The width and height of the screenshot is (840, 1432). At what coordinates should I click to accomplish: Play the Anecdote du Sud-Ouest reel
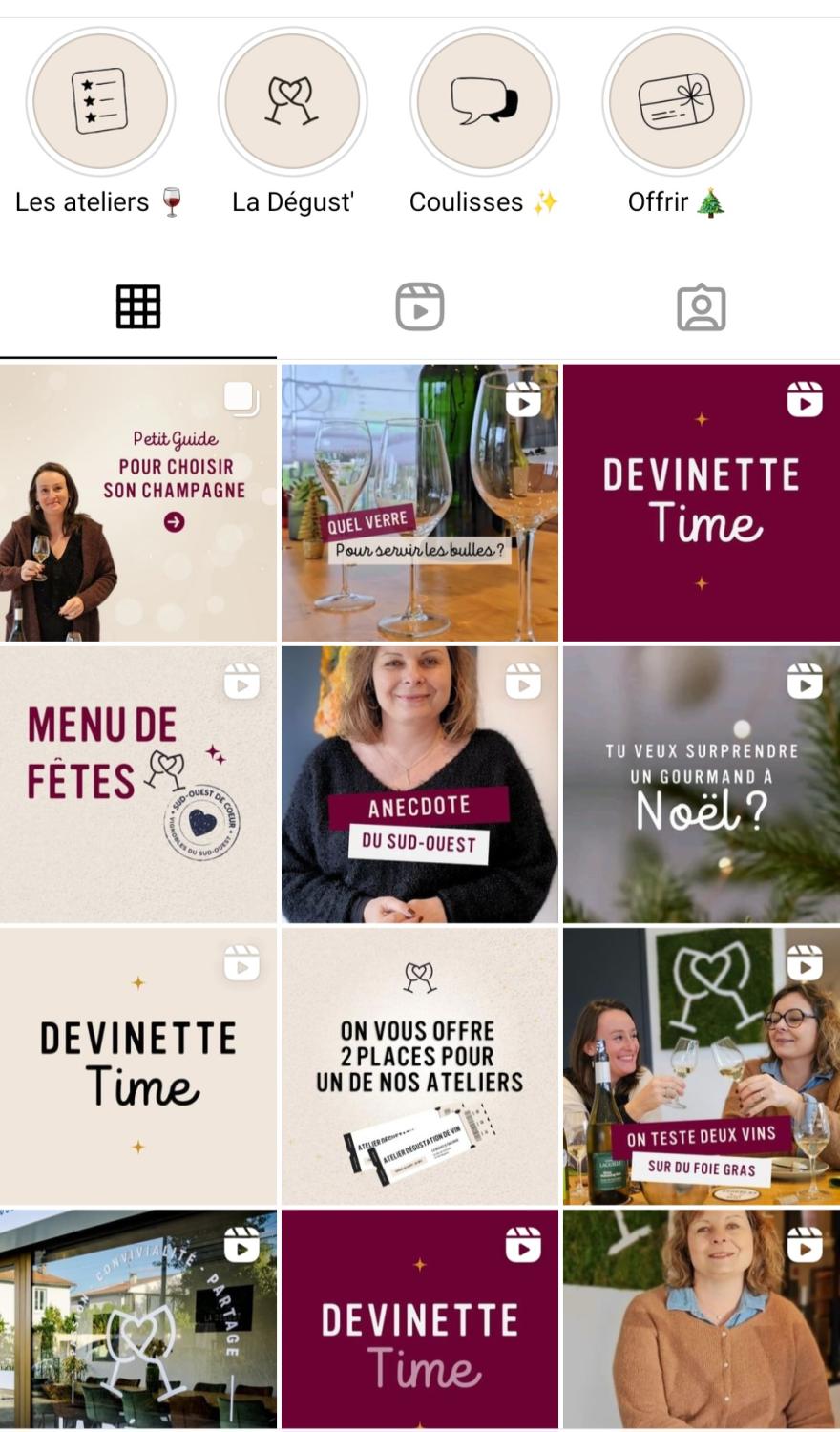click(x=420, y=784)
